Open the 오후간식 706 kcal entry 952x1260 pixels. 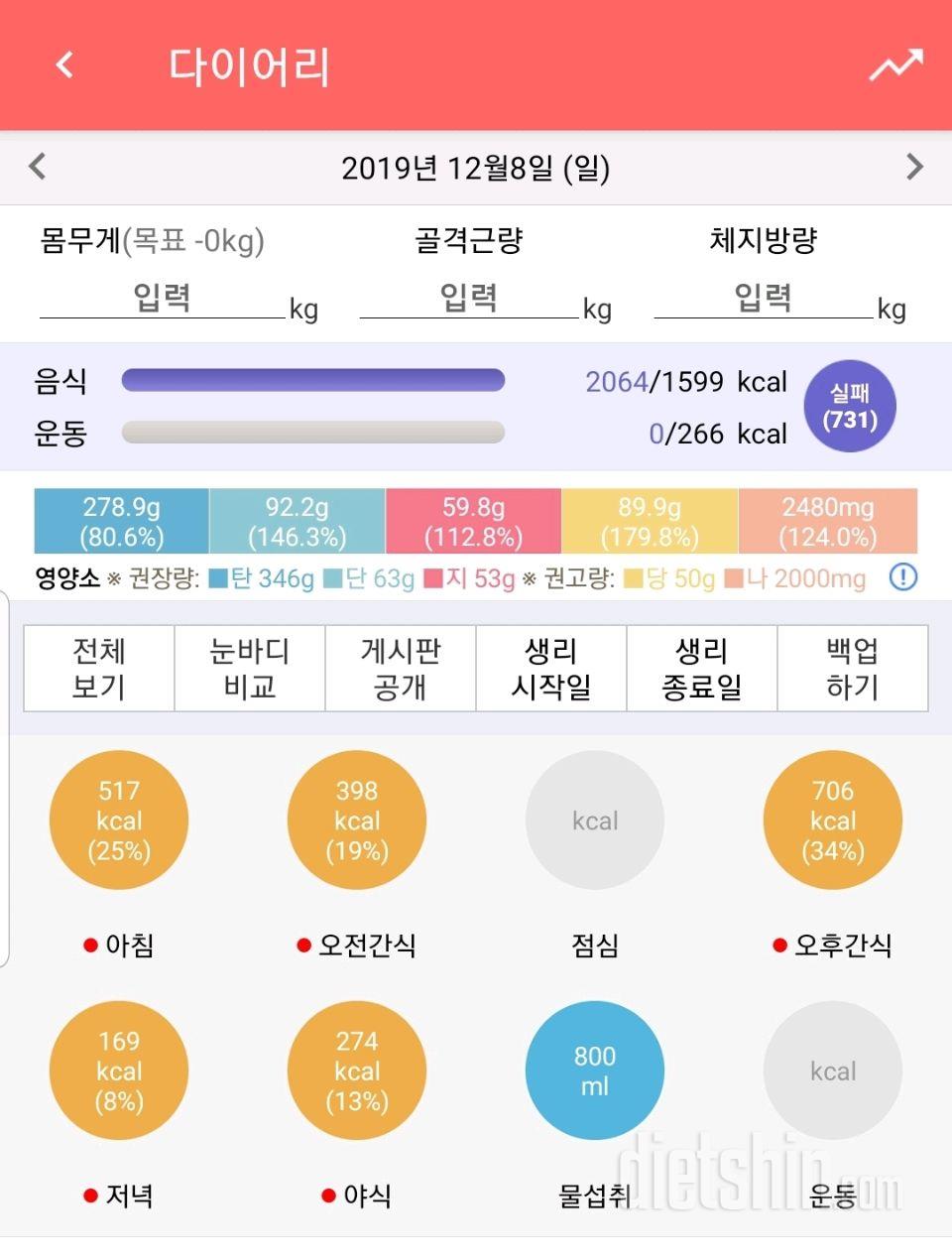click(x=833, y=820)
